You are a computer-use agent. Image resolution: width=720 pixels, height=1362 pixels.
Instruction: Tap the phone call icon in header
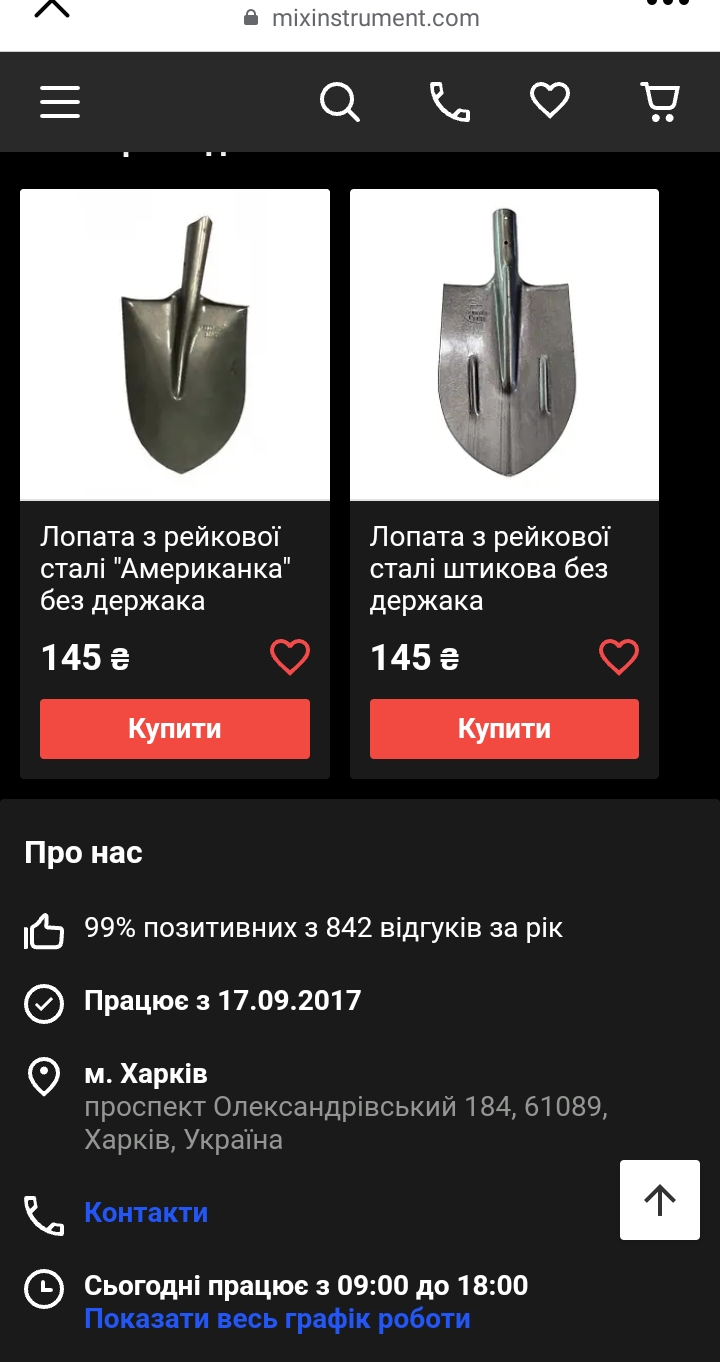point(449,102)
